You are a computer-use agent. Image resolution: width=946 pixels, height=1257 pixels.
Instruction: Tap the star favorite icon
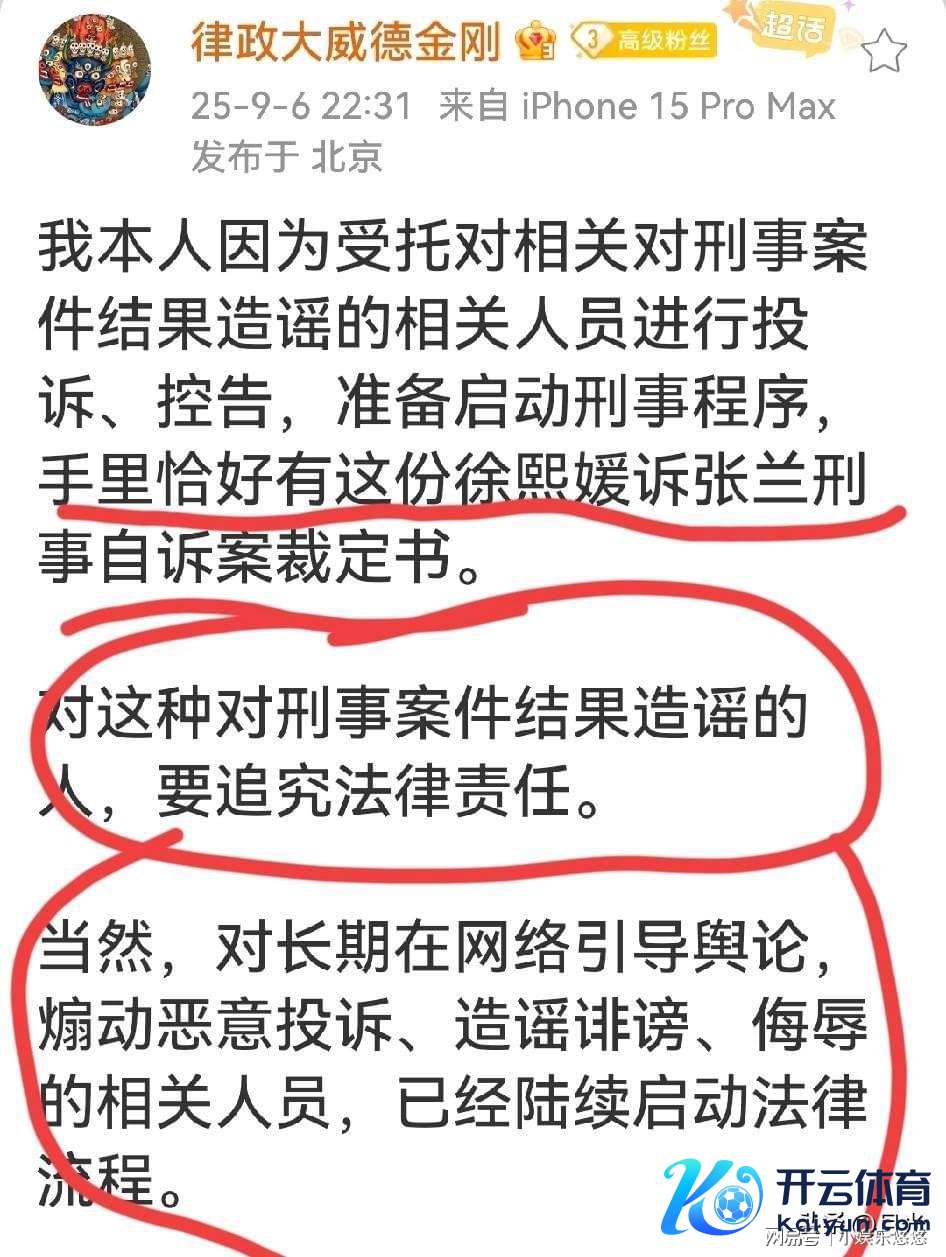[x=886, y=51]
